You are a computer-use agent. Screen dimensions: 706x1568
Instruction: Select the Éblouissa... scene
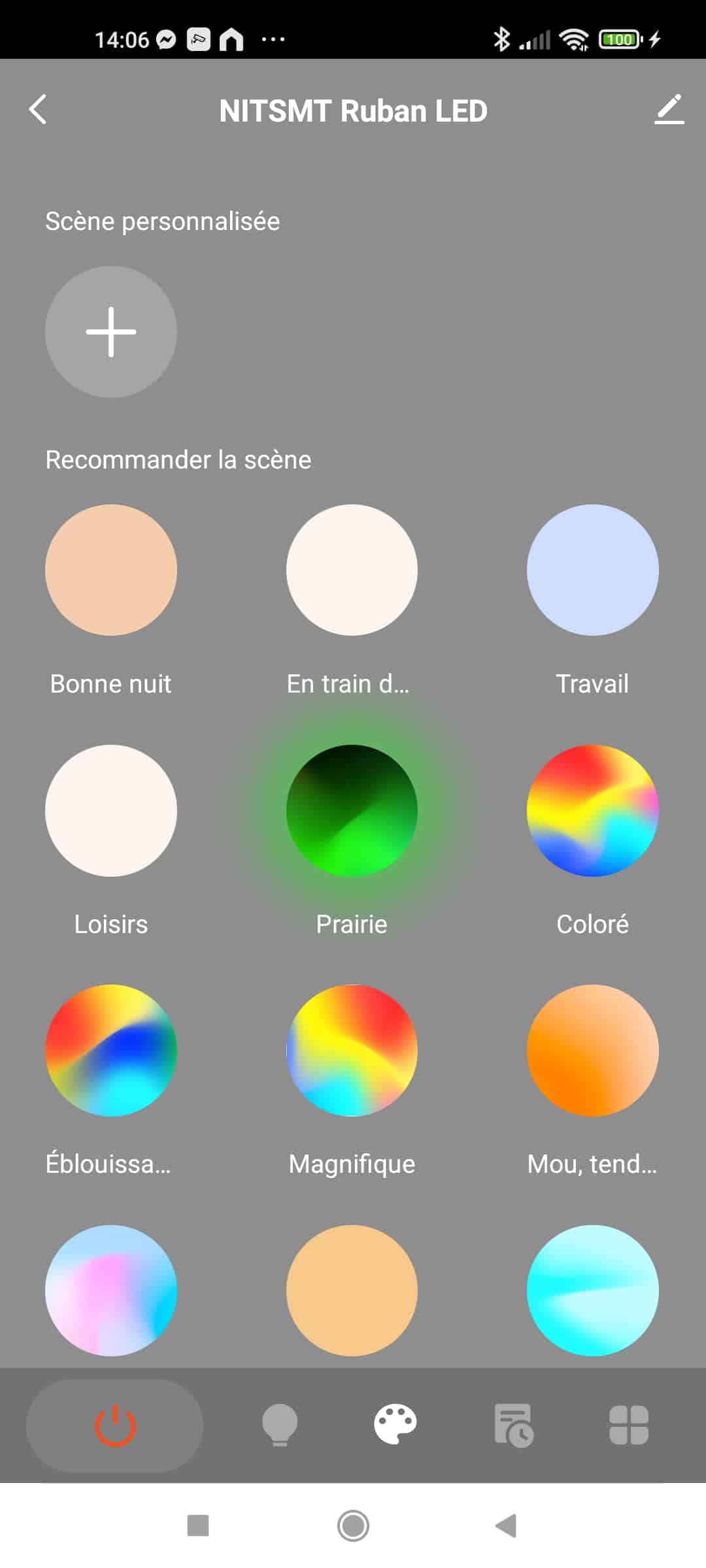[x=111, y=1051]
